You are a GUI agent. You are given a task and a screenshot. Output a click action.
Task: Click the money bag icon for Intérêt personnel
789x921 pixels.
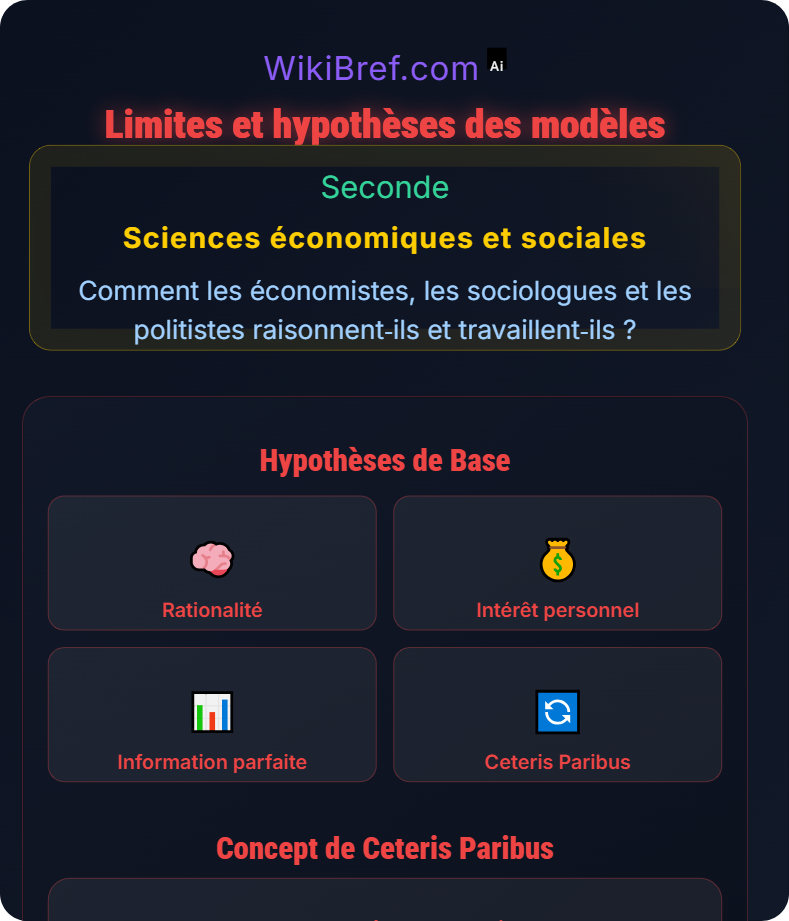coord(557,559)
